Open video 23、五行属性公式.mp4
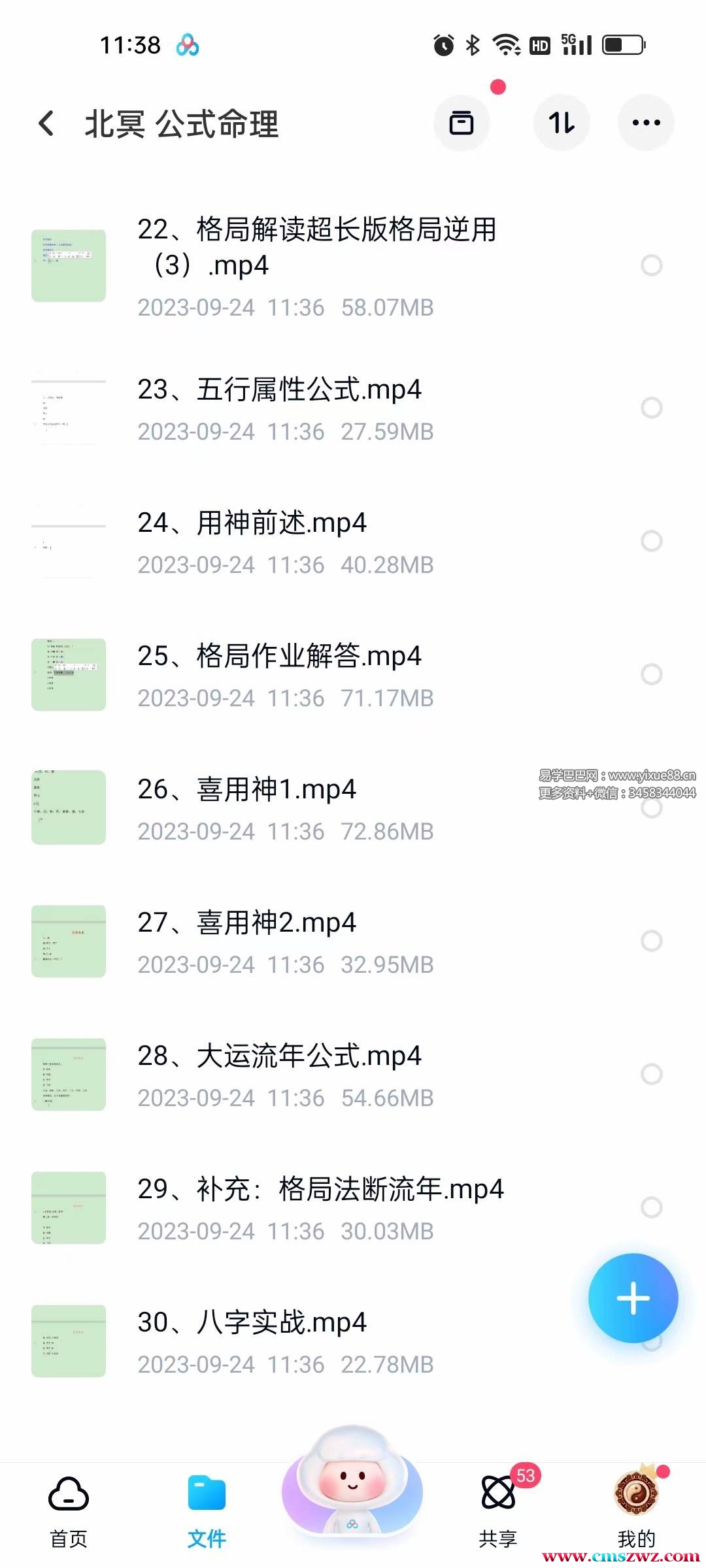This screenshot has height=1568, width=706. (280, 390)
